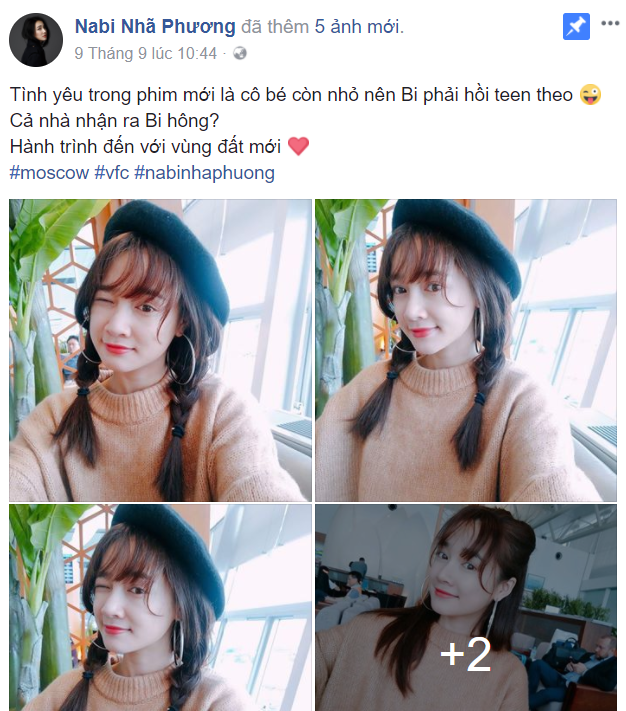This screenshot has width=626, height=711.
Task: View the second photo in top-right tile
Action: (x=466, y=350)
